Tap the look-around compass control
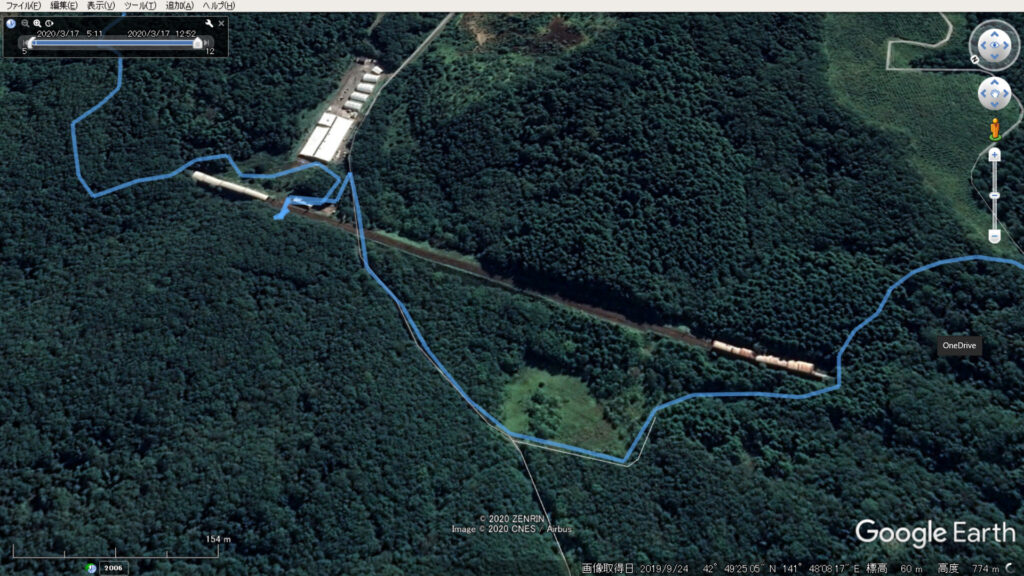This screenshot has height=576, width=1024. 993,45
